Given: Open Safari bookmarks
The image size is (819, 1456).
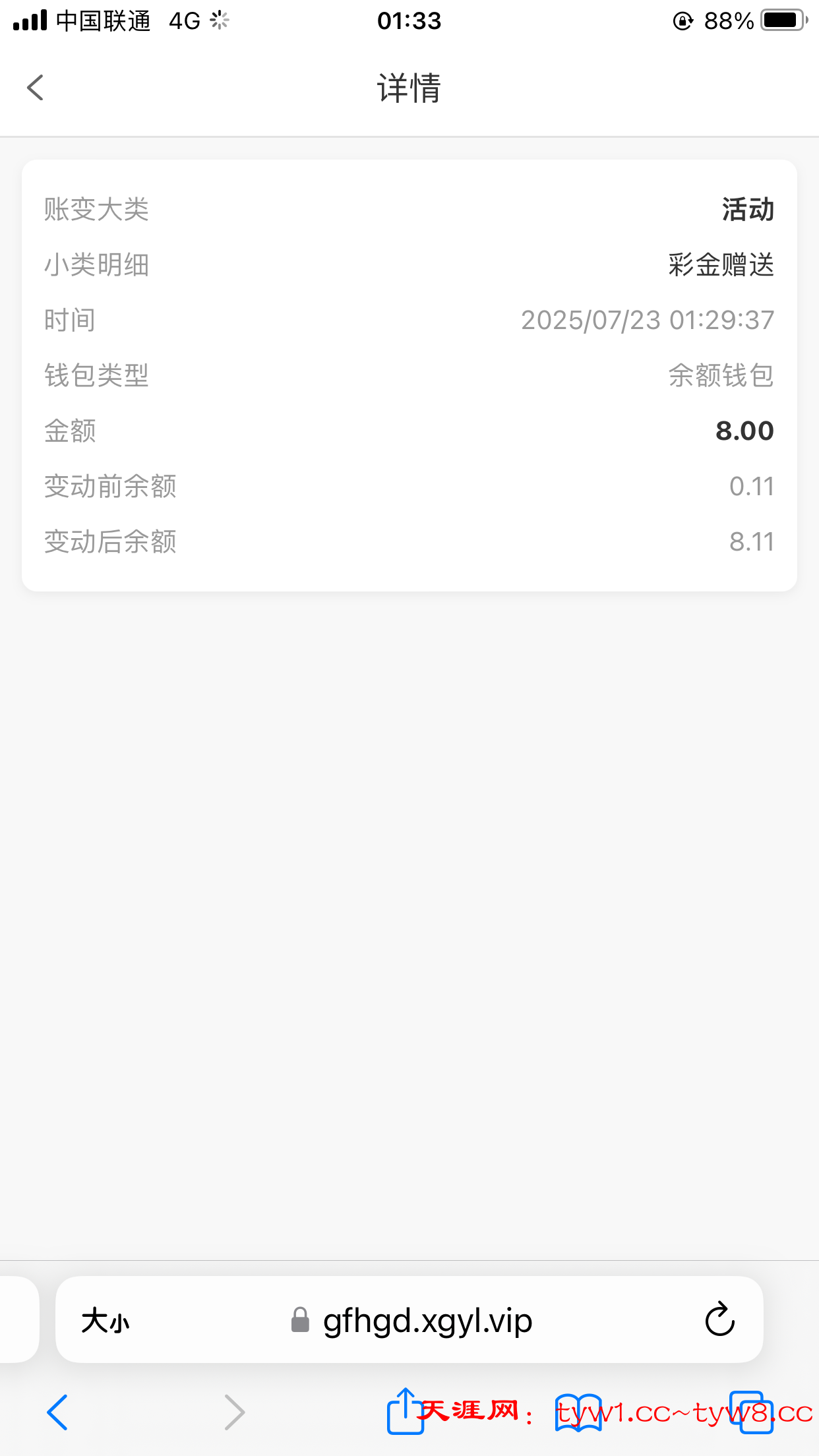Looking at the screenshot, I should tap(578, 1412).
